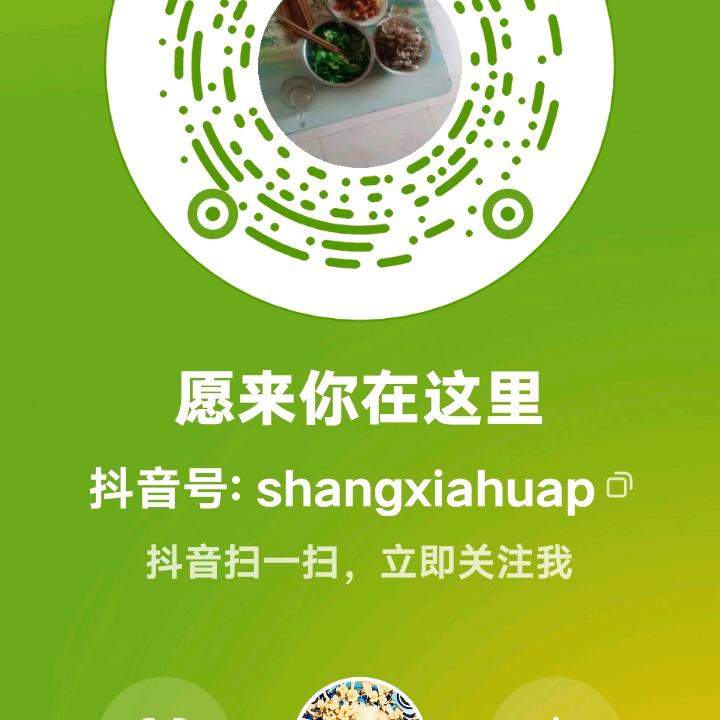Image resolution: width=720 pixels, height=720 pixels.
Task: Copy the Douyin ID shangxiahuap
Action: (x=619, y=486)
